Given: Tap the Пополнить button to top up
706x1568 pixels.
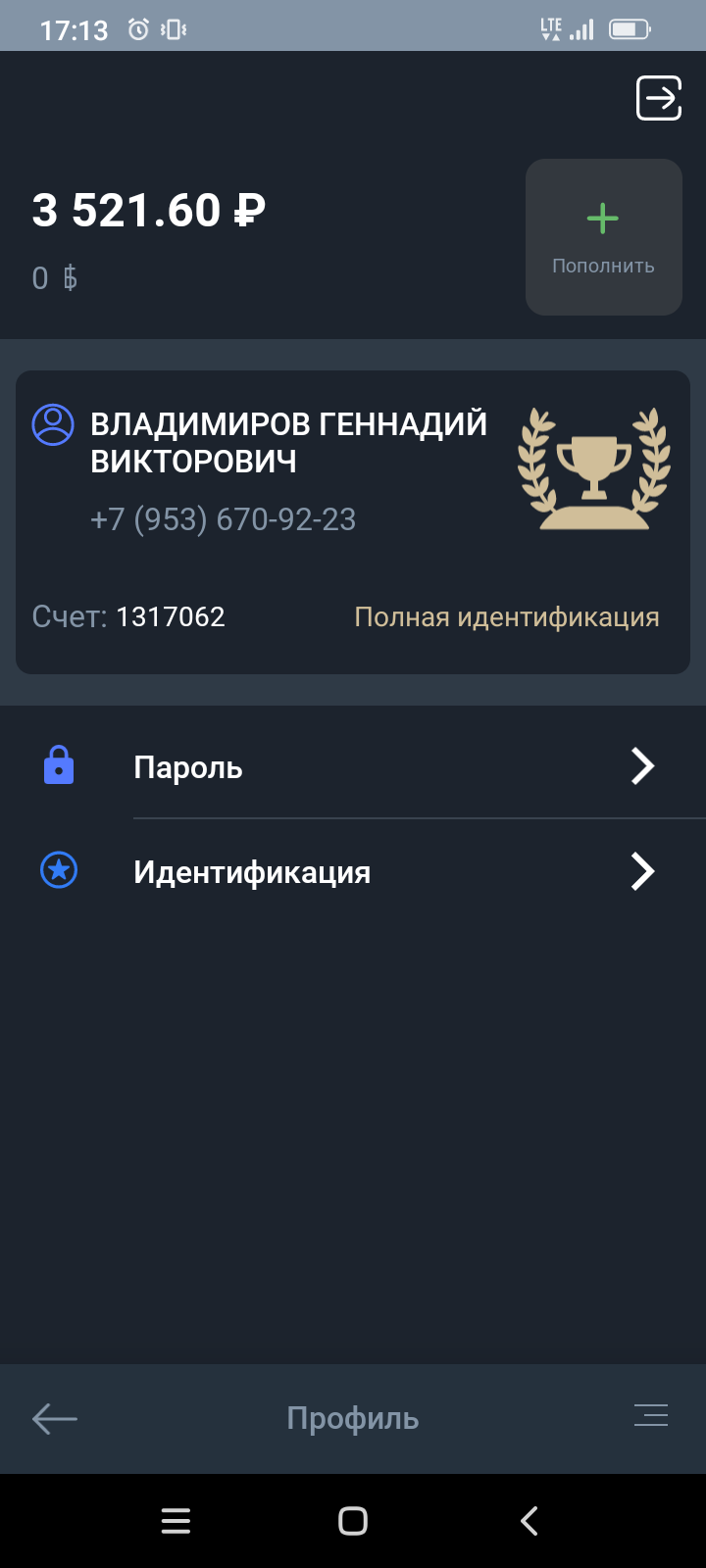Looking at the screenshot, I should [603, 237].
